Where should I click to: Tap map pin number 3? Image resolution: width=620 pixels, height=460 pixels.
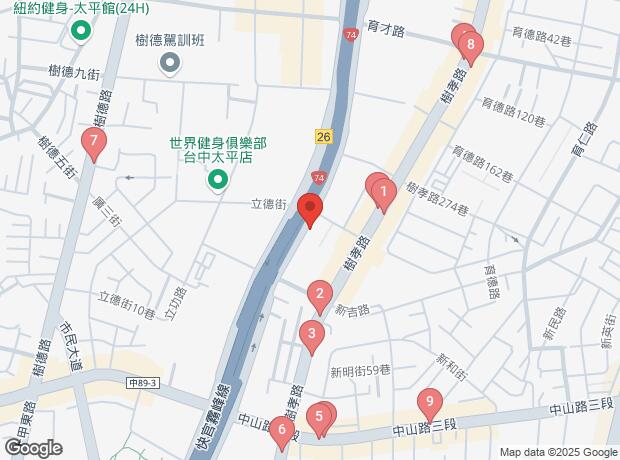(x=312, y=335)
